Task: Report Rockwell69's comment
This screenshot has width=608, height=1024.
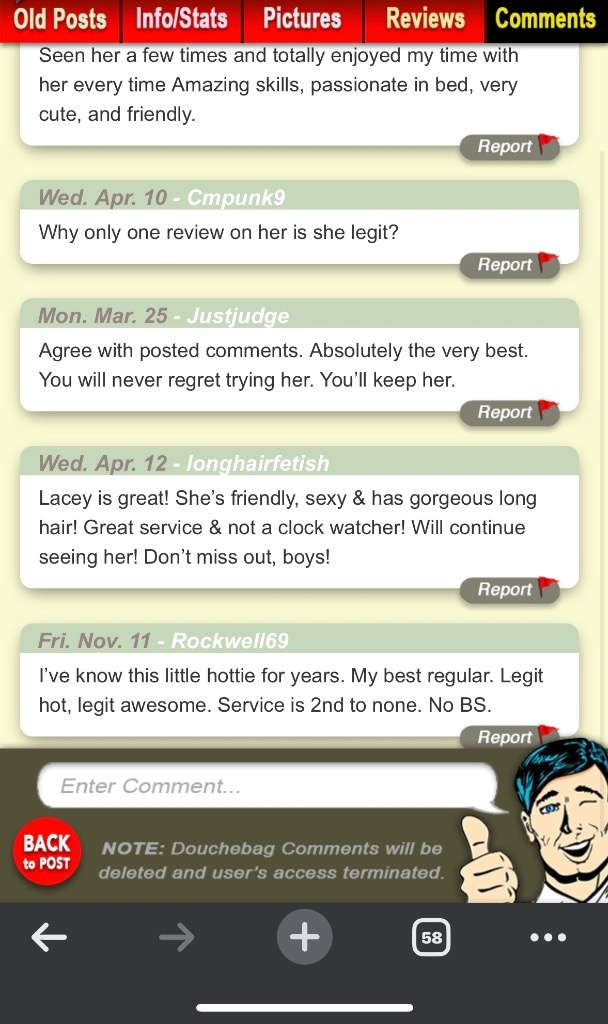Action: [508, 737]
